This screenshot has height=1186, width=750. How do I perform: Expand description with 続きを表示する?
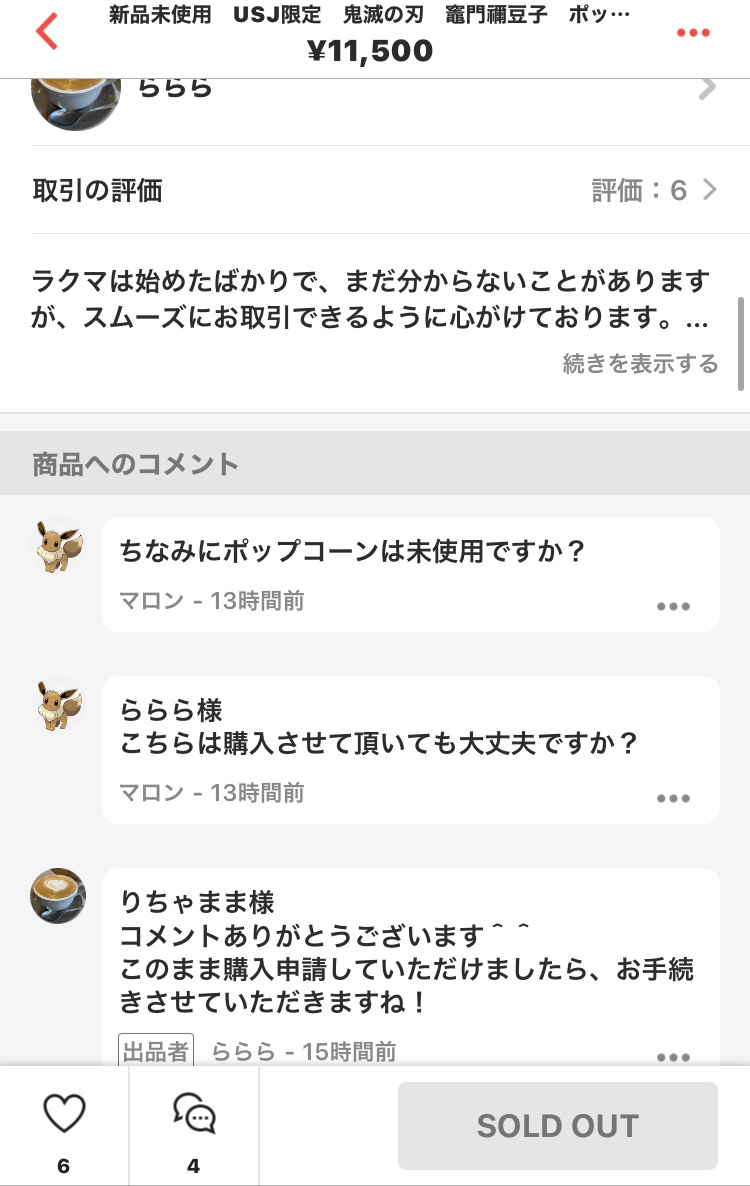(640, 364)
